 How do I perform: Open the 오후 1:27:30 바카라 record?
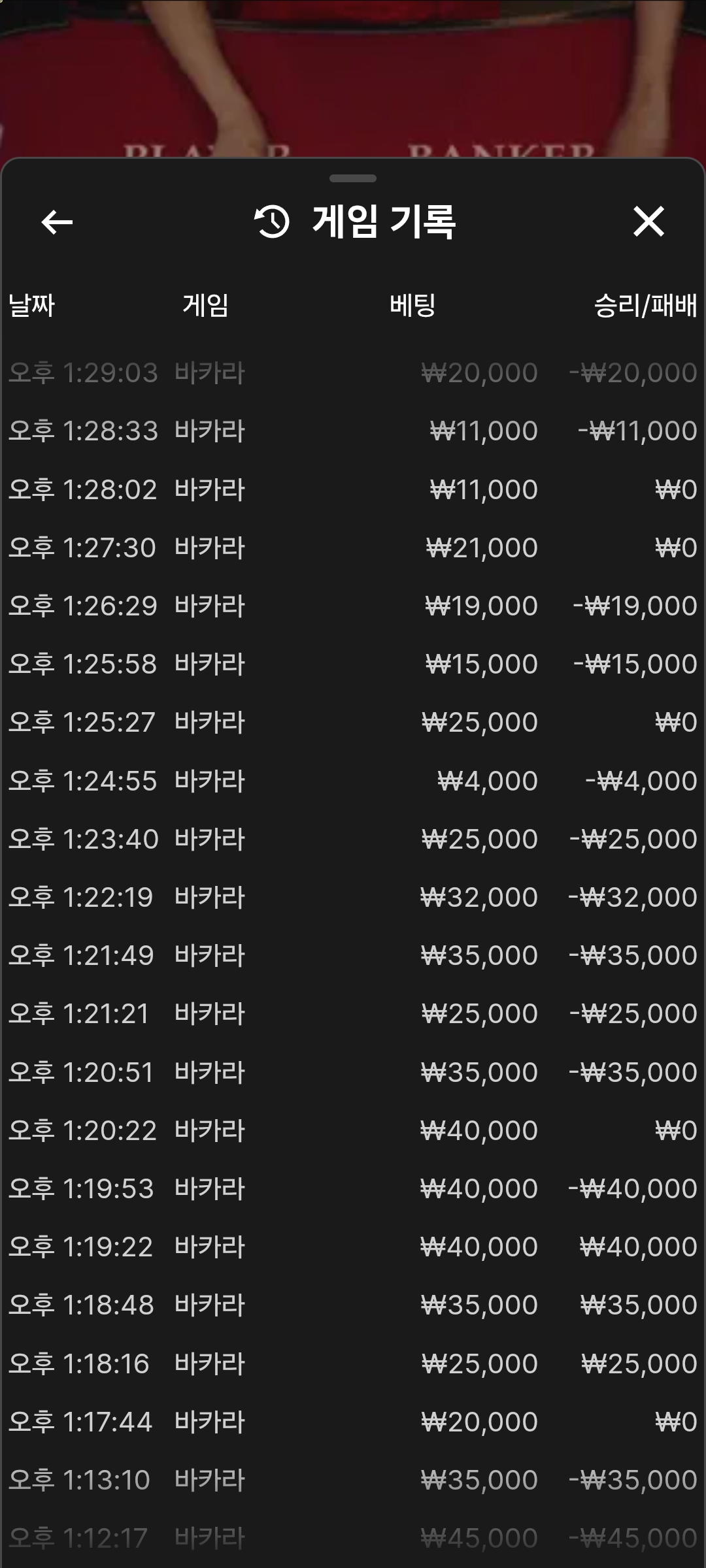pos(353,547)
